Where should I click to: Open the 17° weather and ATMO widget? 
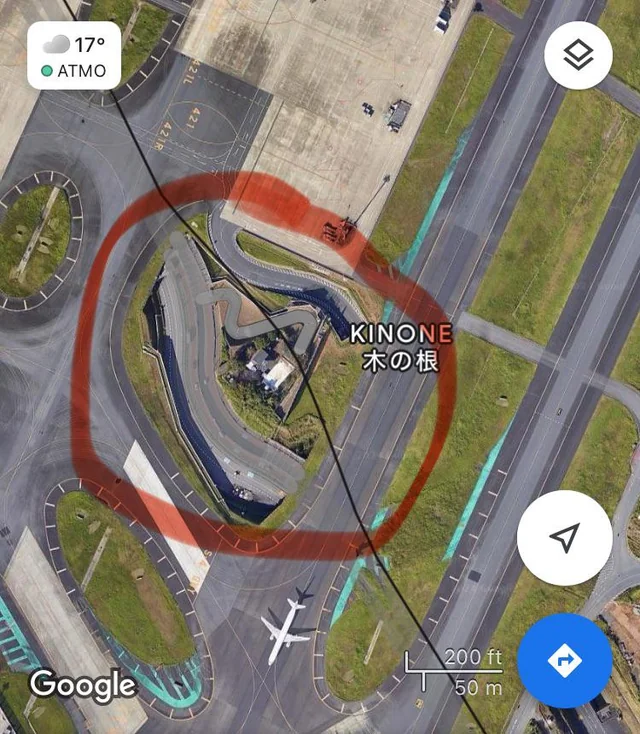tap(74, 56)
